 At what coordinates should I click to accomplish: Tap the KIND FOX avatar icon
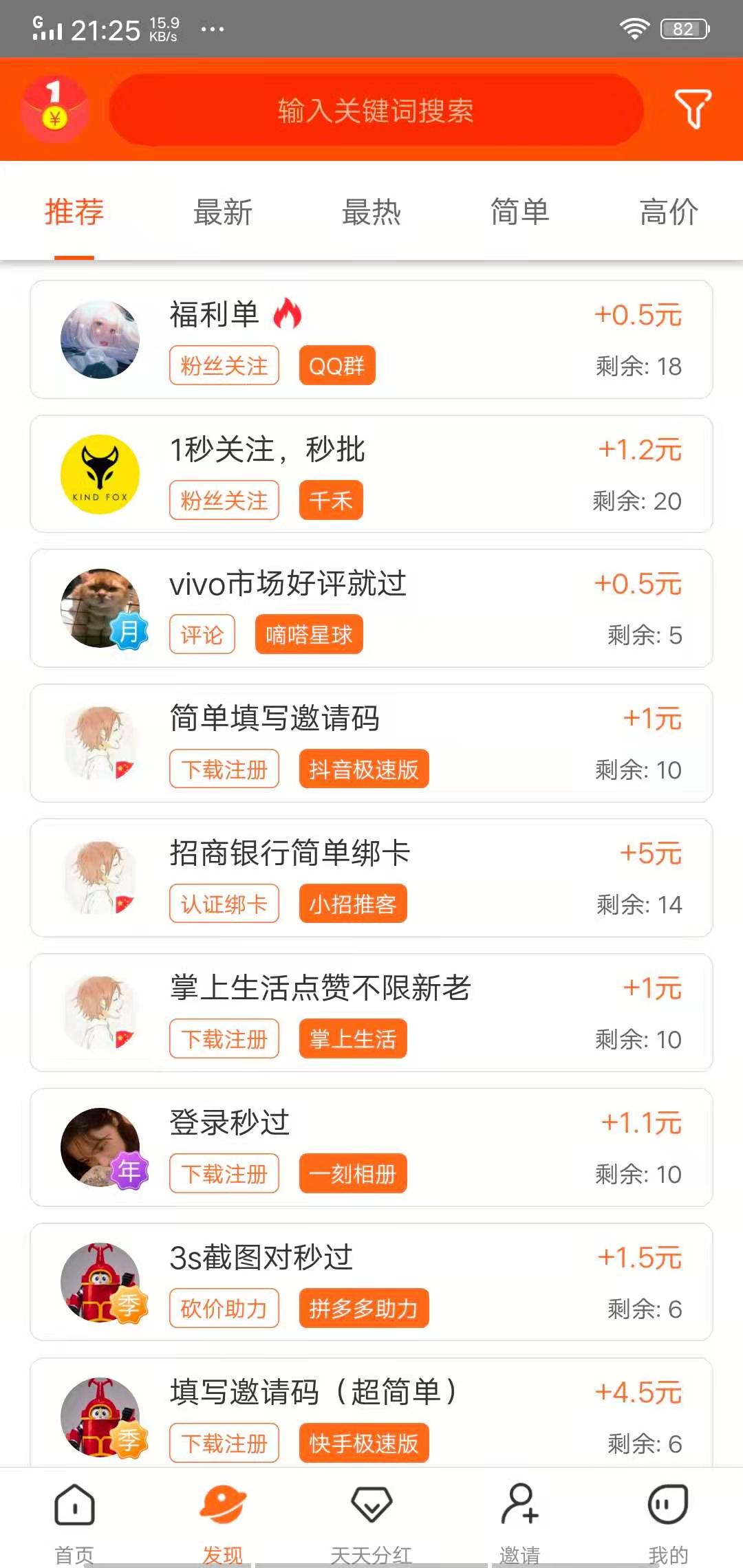[100, 475]
